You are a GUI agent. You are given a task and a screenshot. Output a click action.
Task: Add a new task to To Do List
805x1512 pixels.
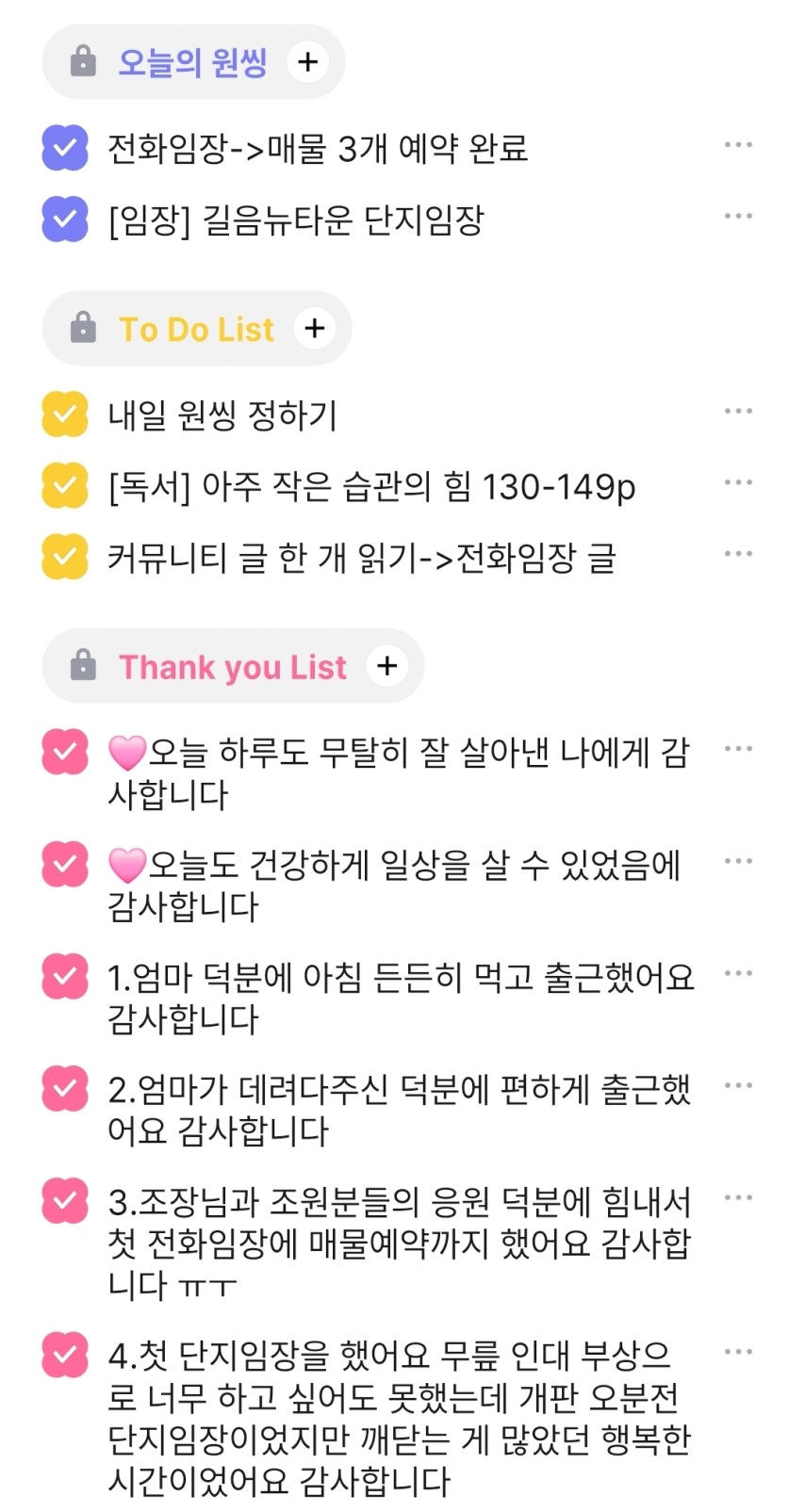tap(315, 328)
